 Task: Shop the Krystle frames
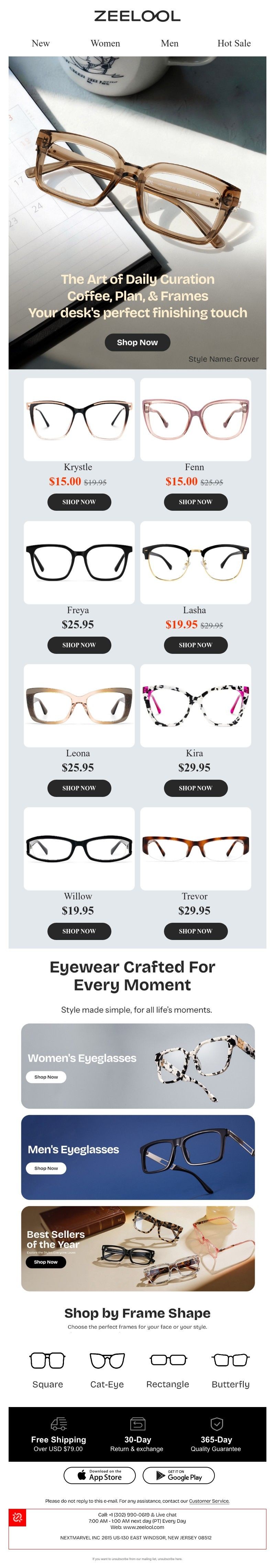(79, 501)
